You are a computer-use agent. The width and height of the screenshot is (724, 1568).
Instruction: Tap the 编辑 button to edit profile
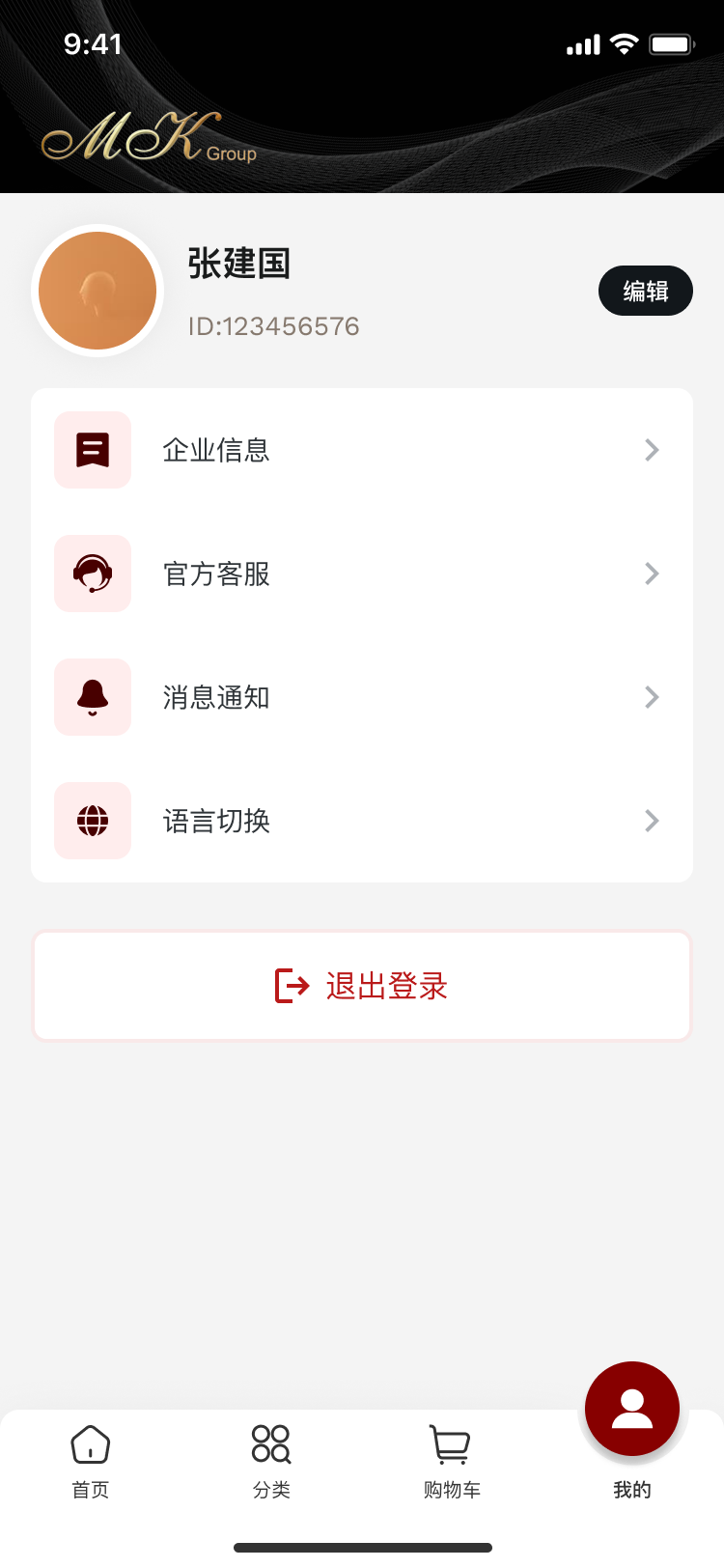click(645, 291)
